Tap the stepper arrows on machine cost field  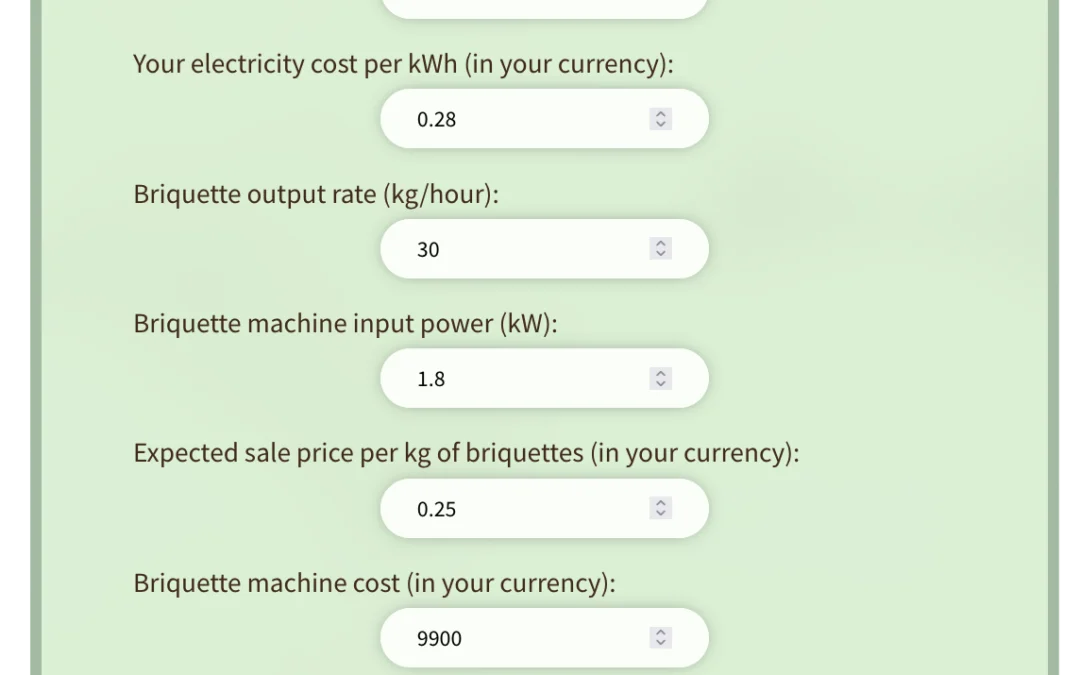660,638
